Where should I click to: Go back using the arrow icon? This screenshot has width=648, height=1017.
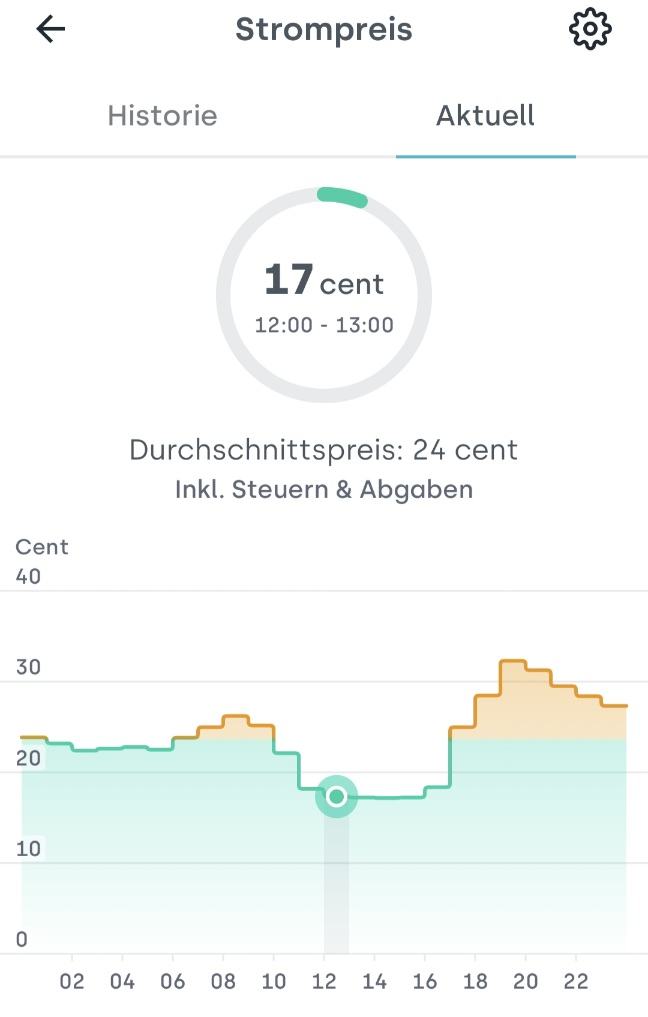(50, 29)
